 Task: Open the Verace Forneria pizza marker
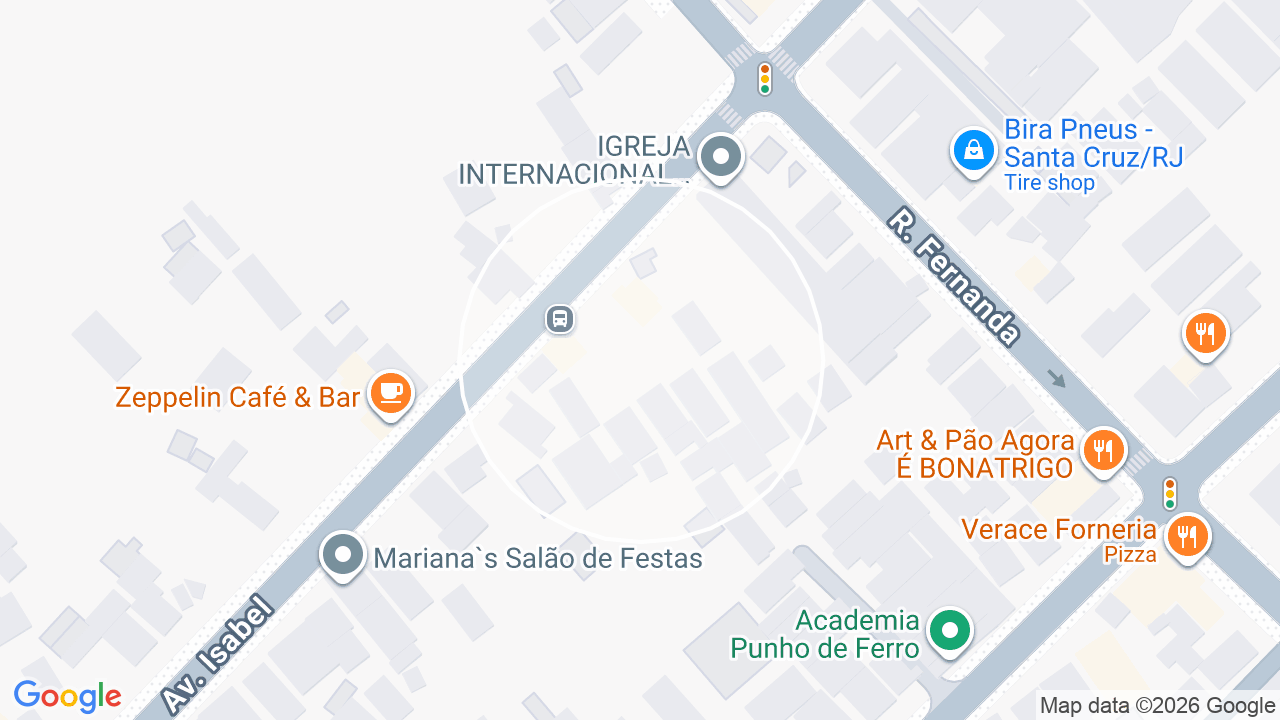1187,538
